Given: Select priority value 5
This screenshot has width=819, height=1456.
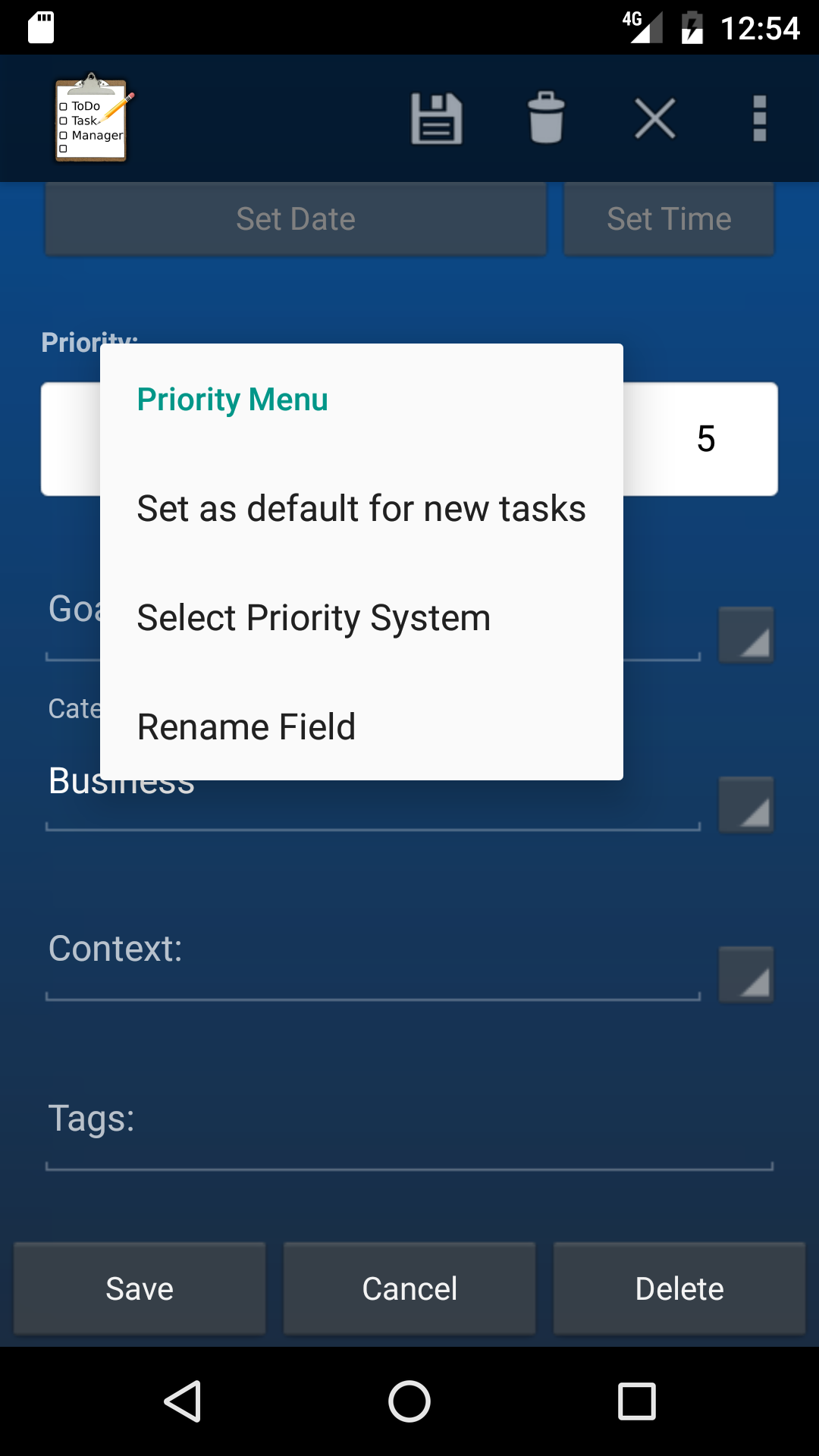Looking at the screenshot, I should (x=705, y=439).
